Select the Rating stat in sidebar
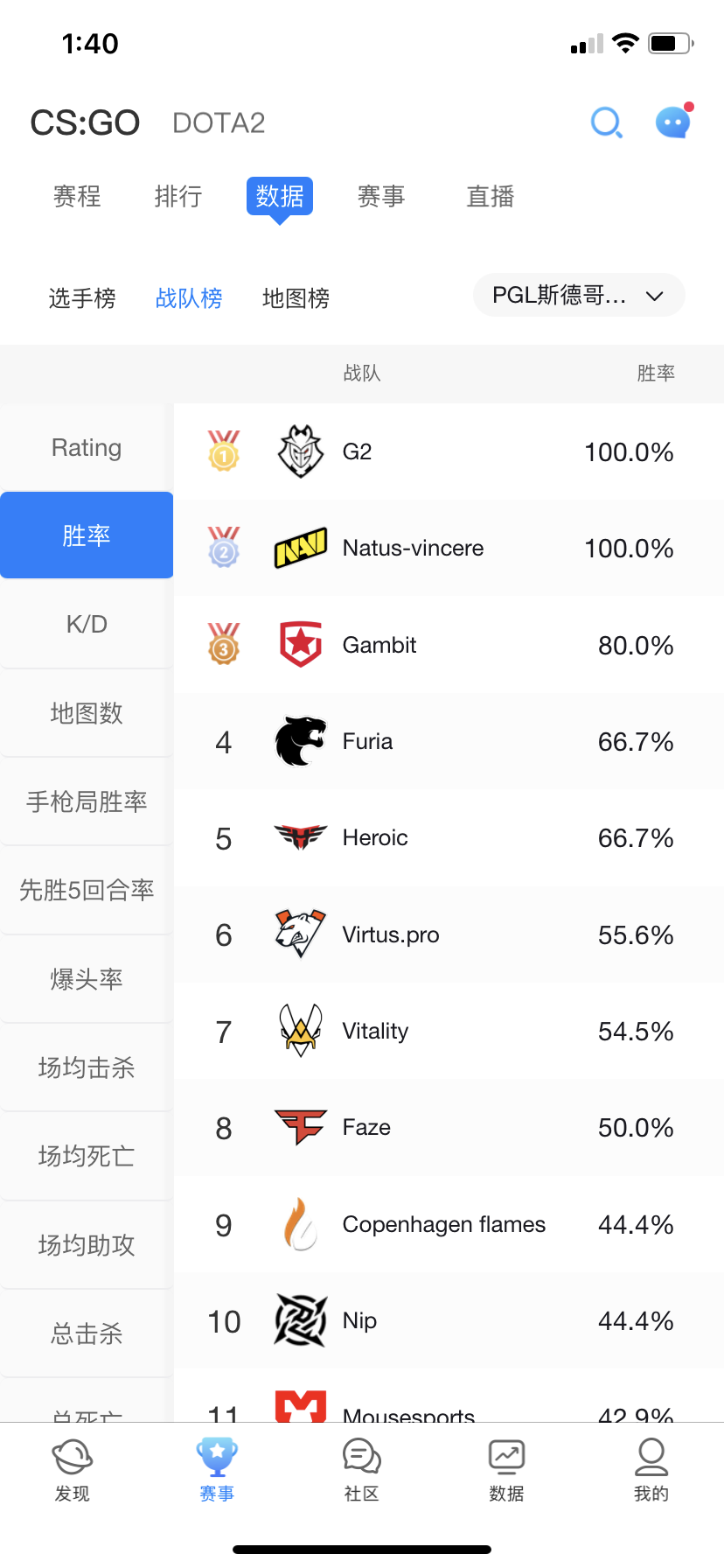The height and width of the screenshot is (1568, 724). click(87, 448)
